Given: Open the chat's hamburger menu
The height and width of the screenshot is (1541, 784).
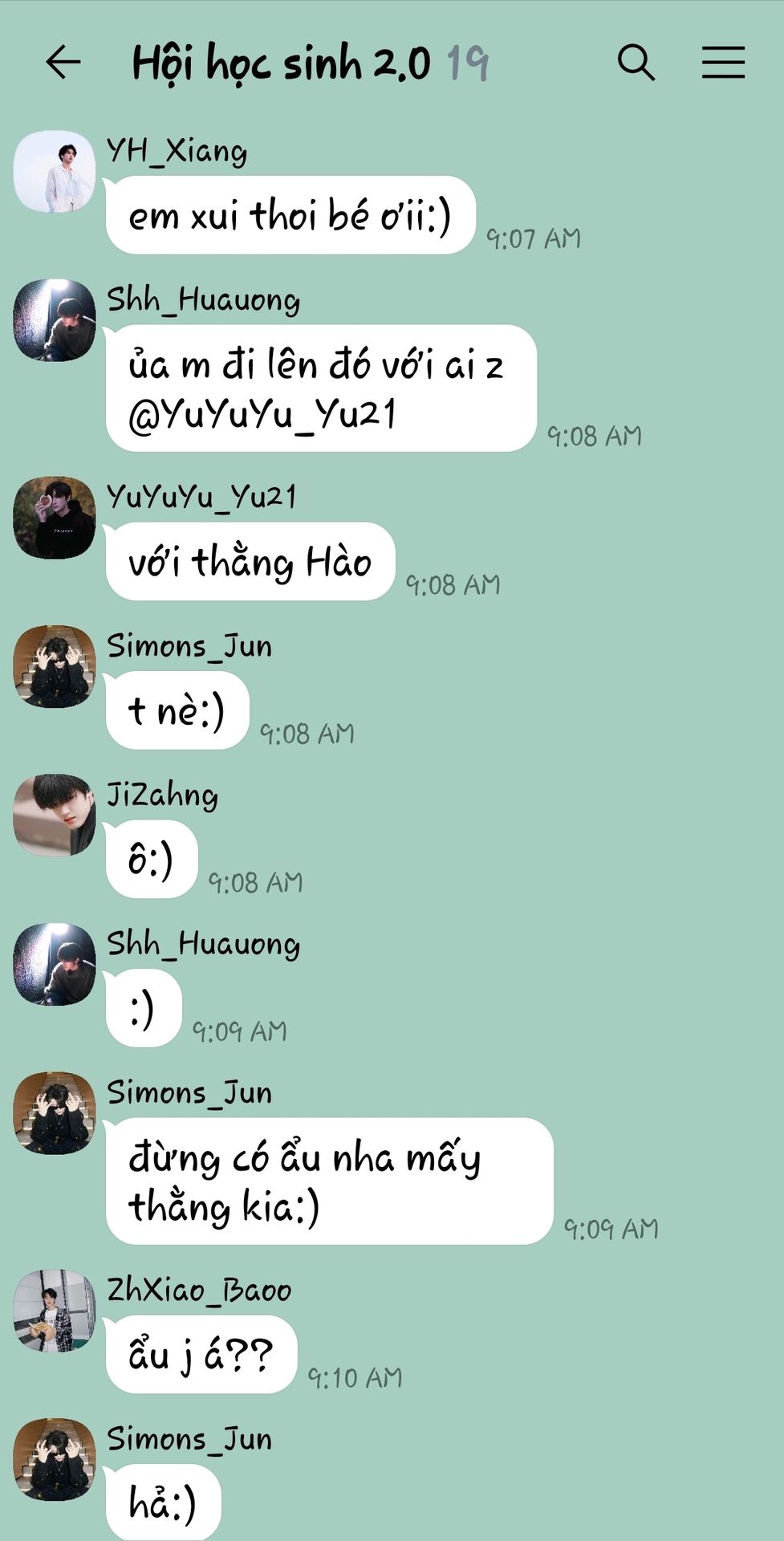Looking at the screenshot, I should (x=723, y=62).
